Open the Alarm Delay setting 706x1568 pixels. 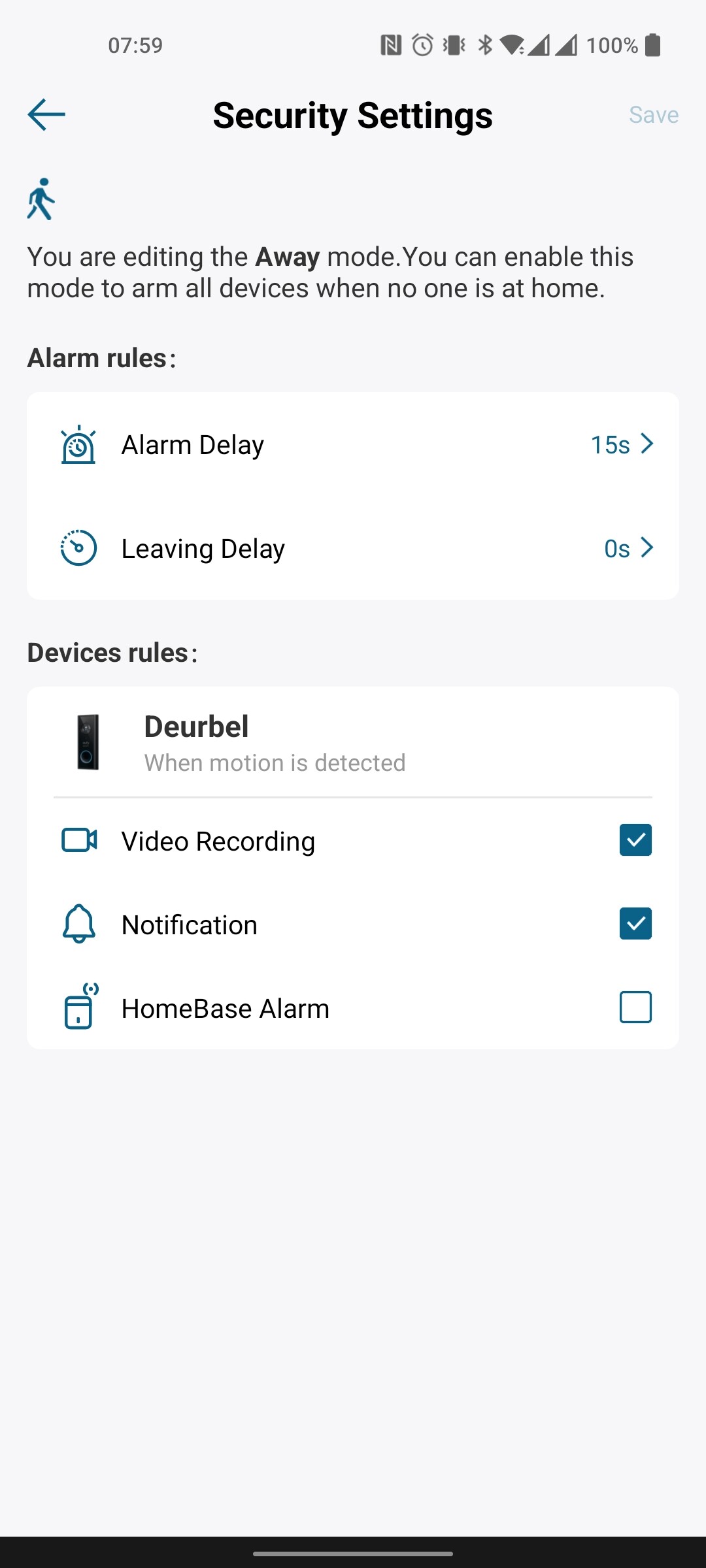(x=353, y=445)
